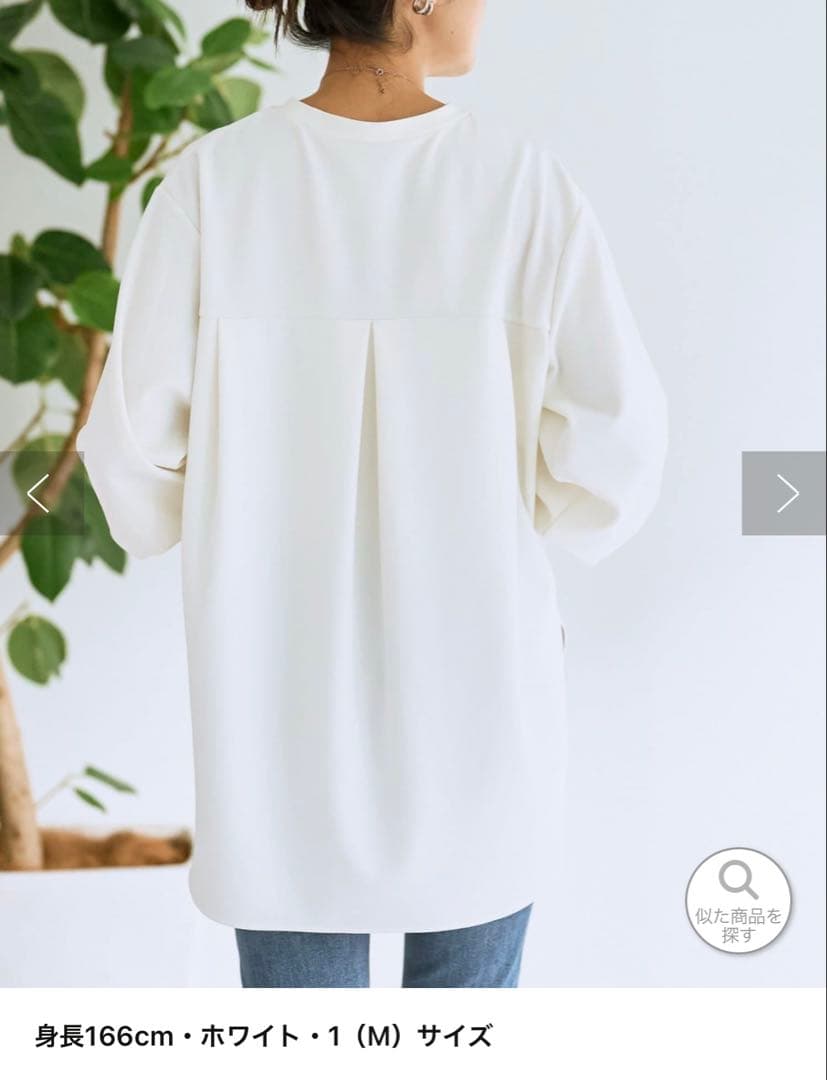The width and height of the screenshot is (827, 1080).
Task: Search for similar products
Action: pyautogui.click(x=738, y=899)
